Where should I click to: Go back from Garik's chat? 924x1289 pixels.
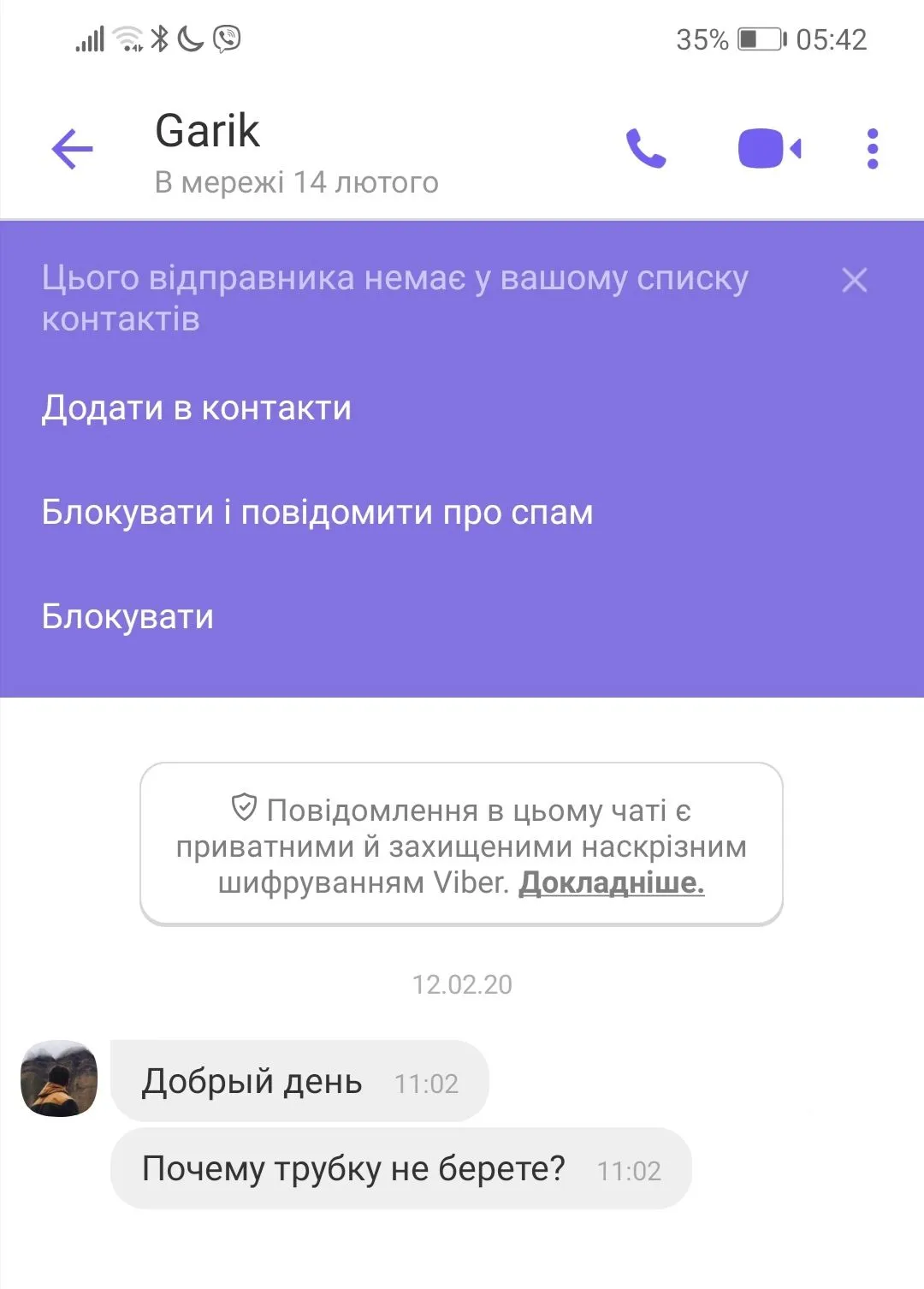coord(72,150)
